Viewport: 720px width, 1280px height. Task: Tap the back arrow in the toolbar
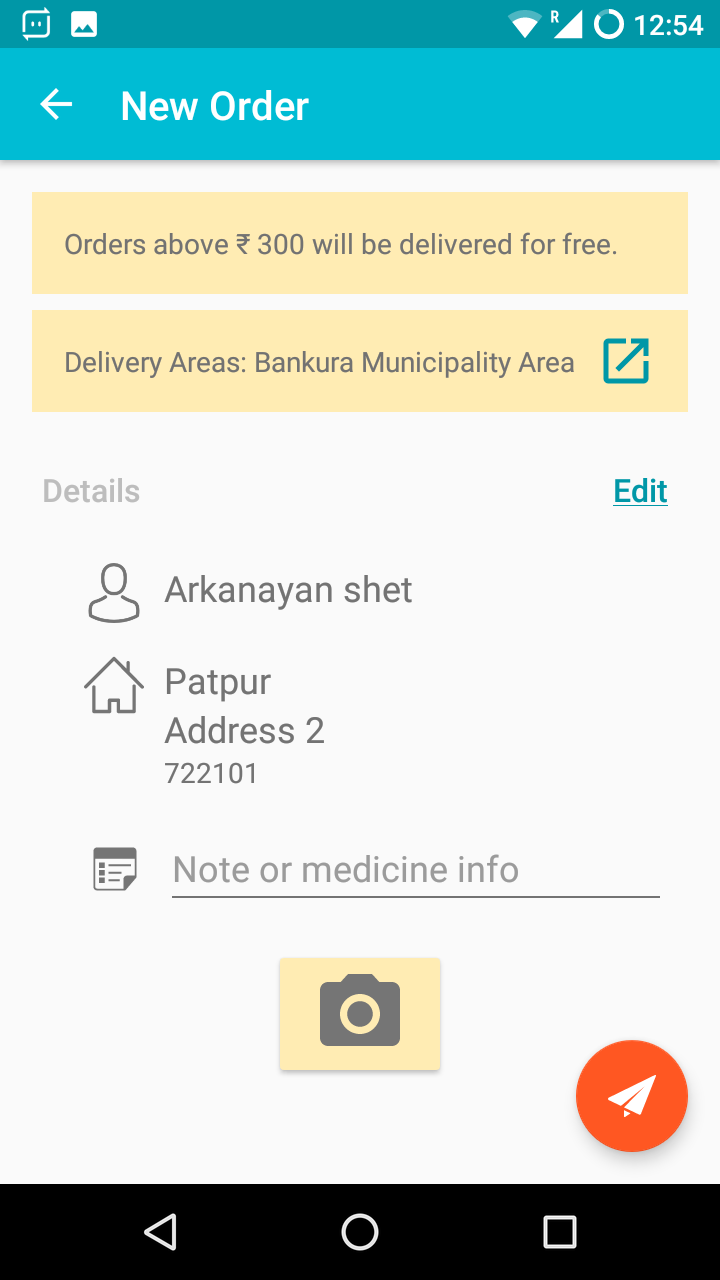(56, 104)
